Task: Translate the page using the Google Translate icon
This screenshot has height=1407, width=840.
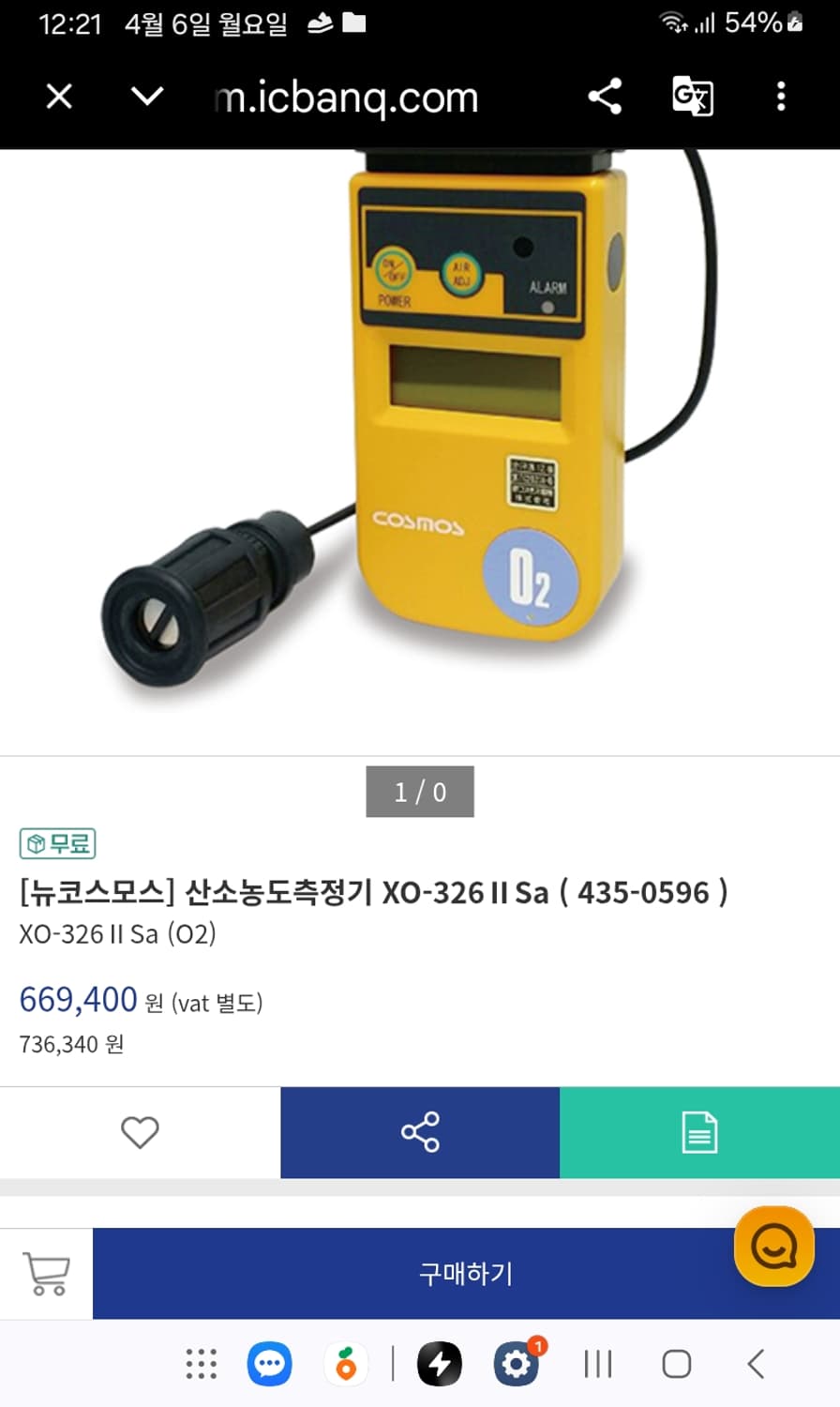Action: tap(693, 97)
